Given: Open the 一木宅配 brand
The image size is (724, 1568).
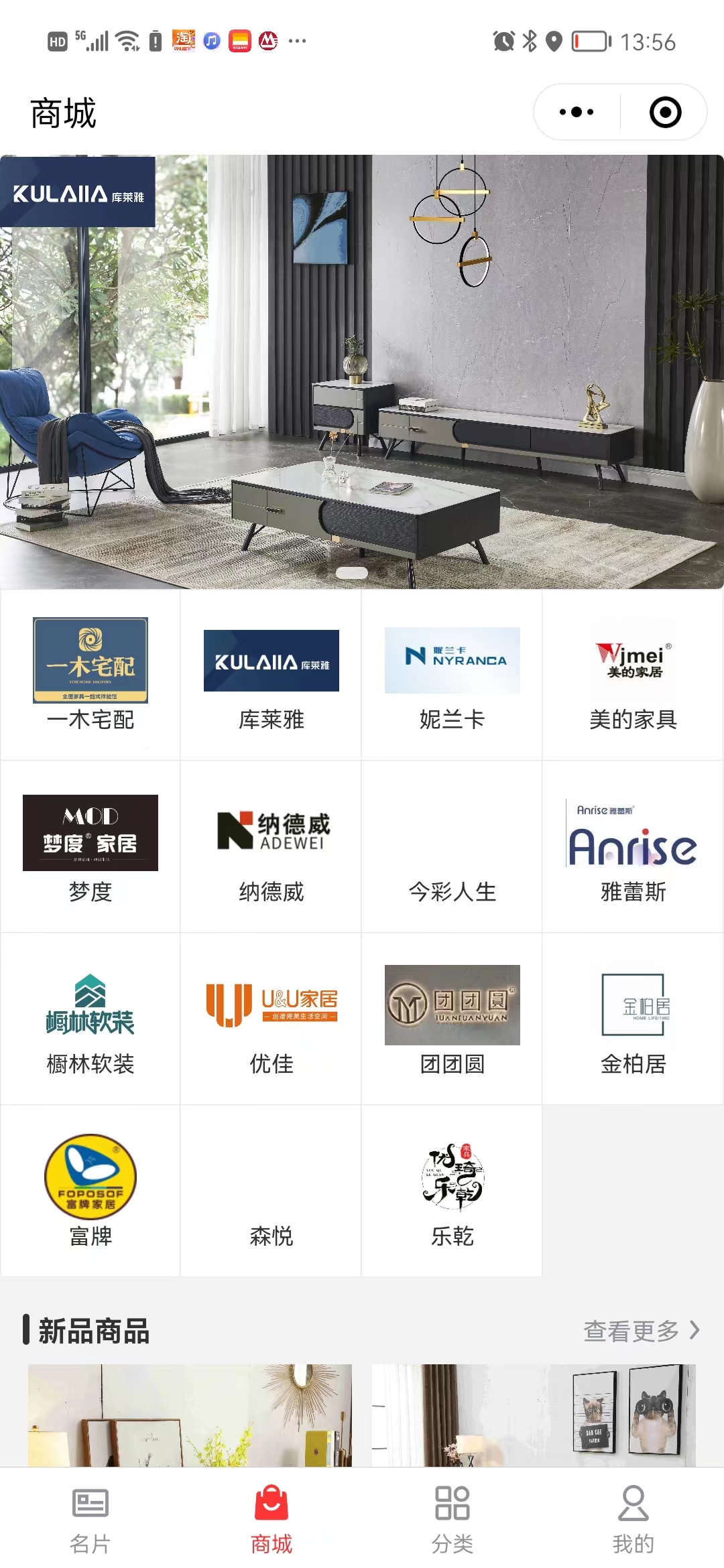Looking at the screenshot, I should coord(90,674).
